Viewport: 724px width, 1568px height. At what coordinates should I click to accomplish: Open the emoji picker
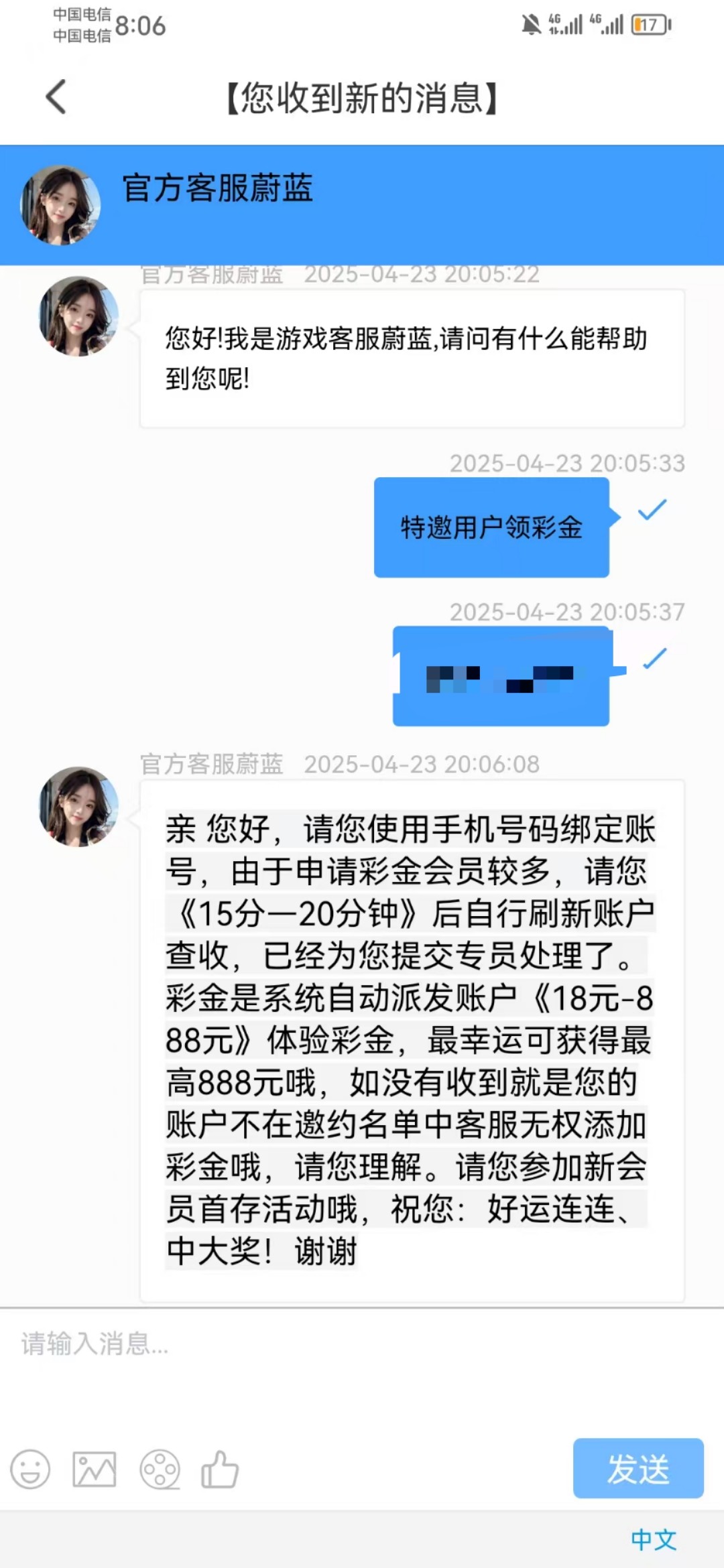[x=30, y=1470]
